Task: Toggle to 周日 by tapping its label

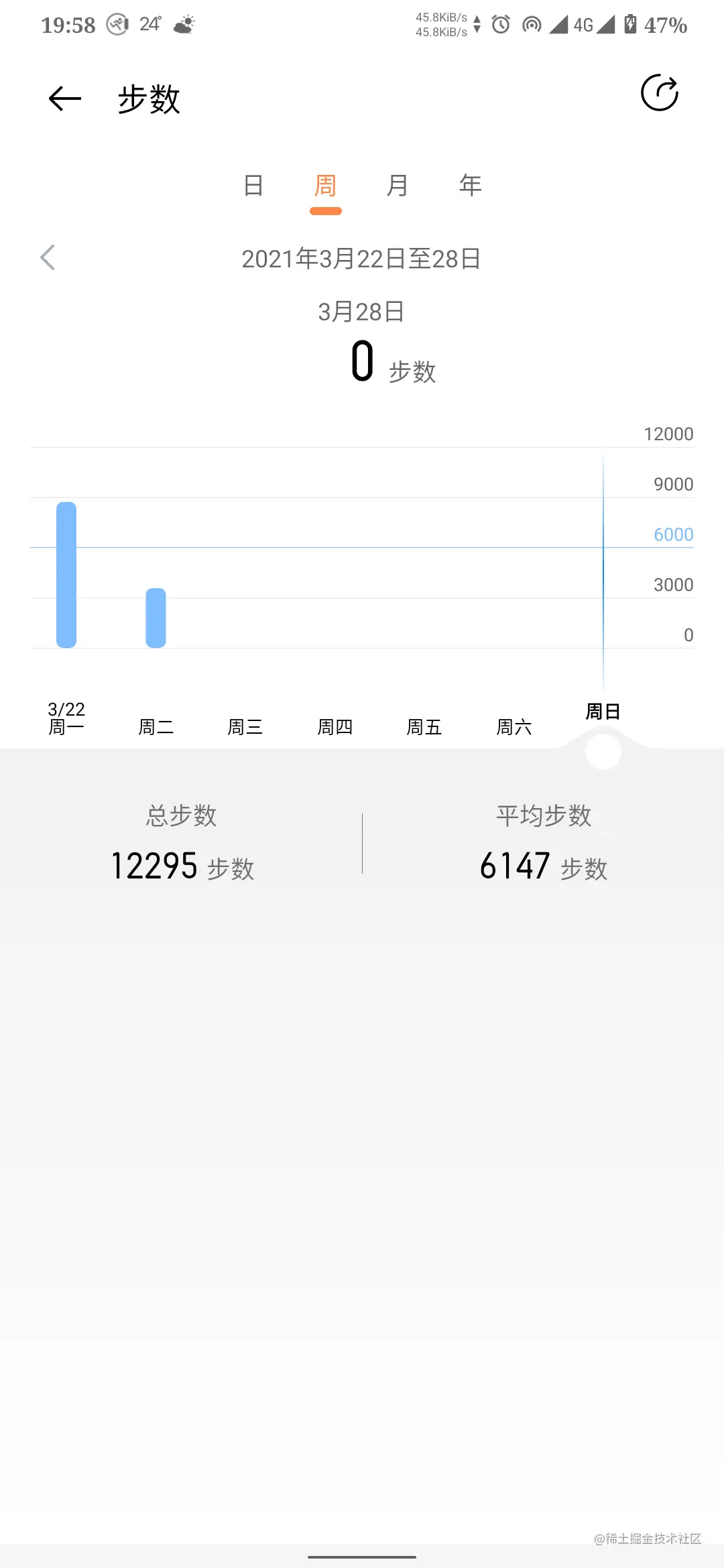Action: pyautogui.click(x=602, y=712)
